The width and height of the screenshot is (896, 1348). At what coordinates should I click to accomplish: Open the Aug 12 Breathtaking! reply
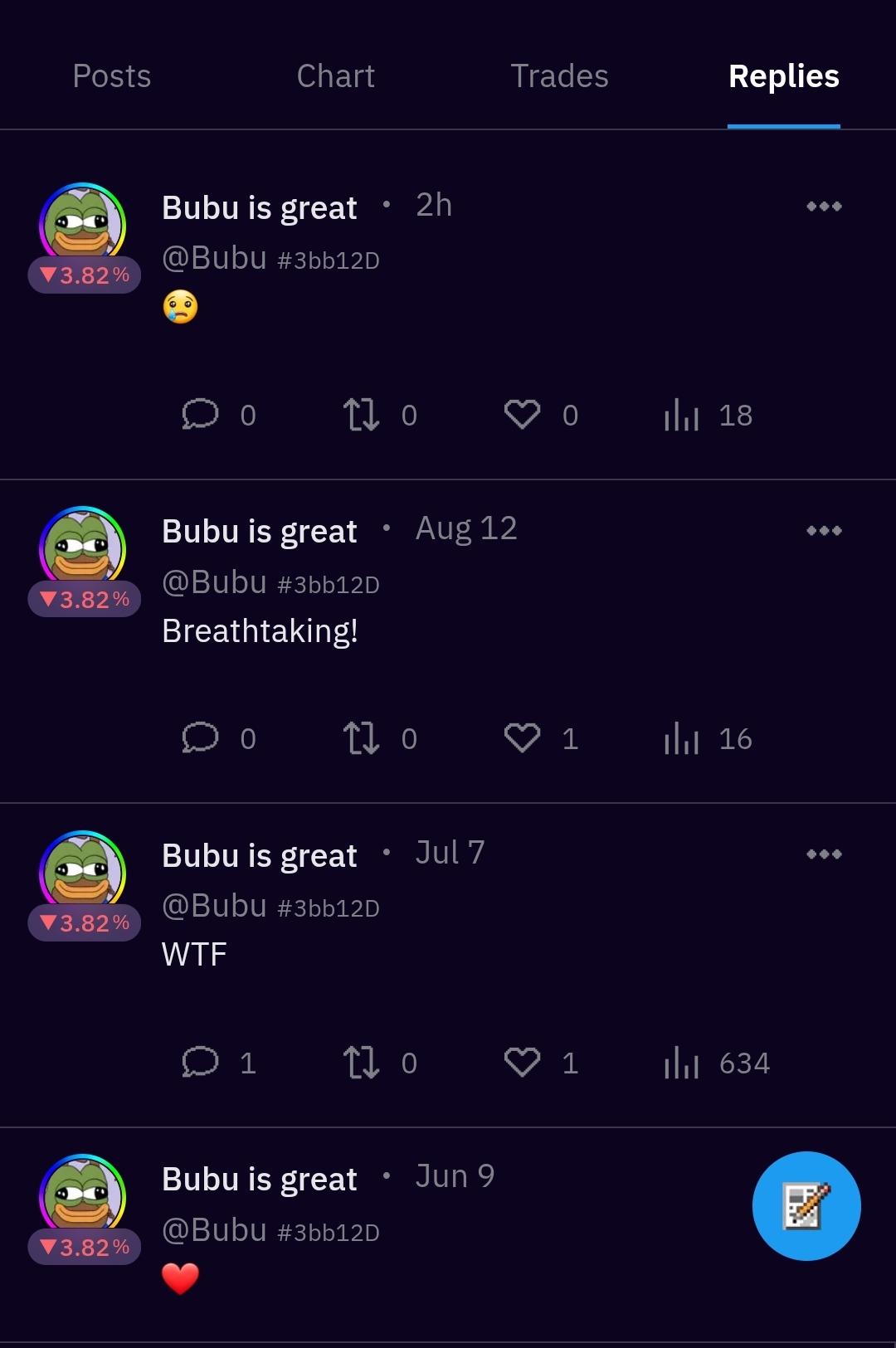click(x=261, y=631)
